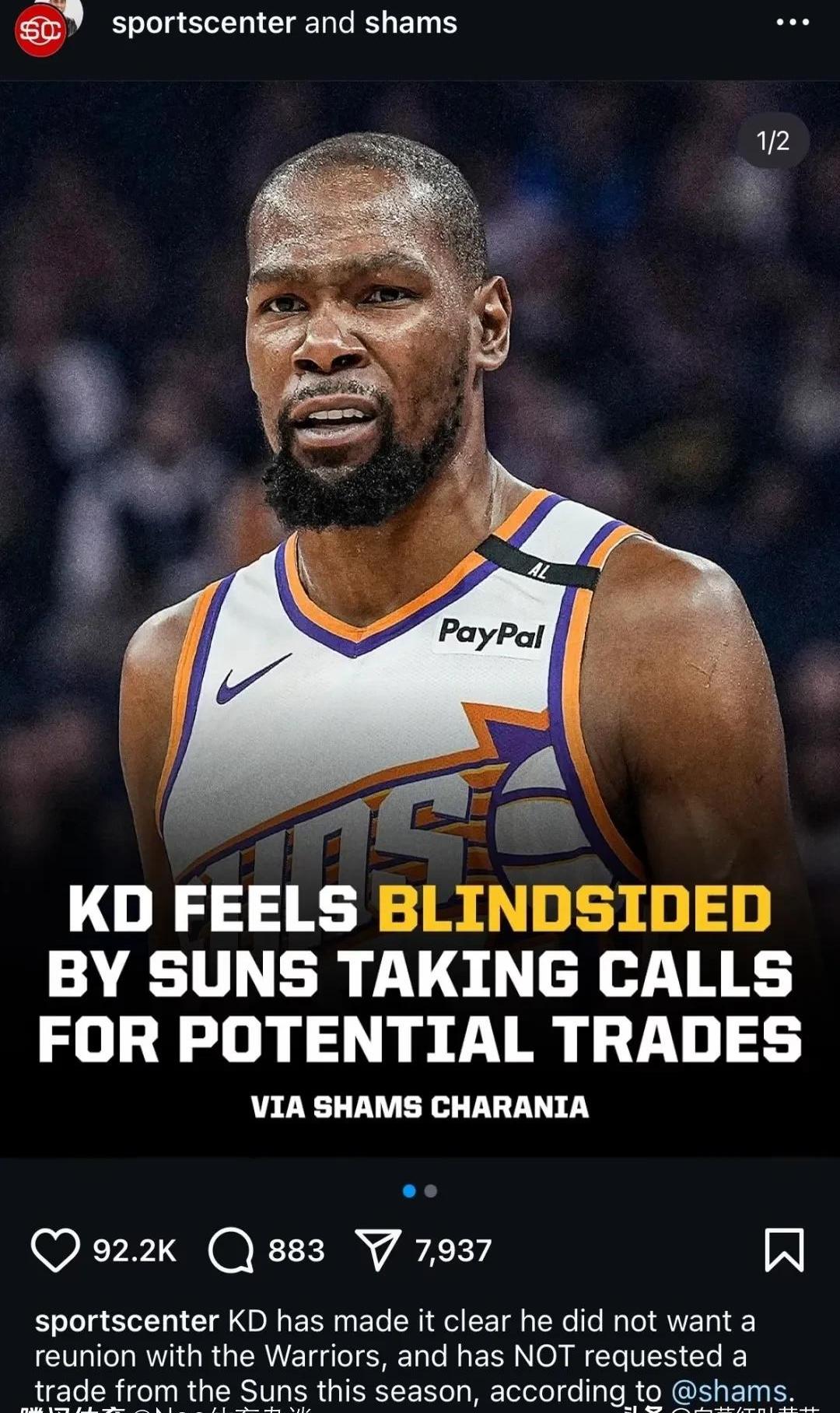Open sportscenter name in the caption
This screenshot has height=1413, width=840.
point(127,1321)
